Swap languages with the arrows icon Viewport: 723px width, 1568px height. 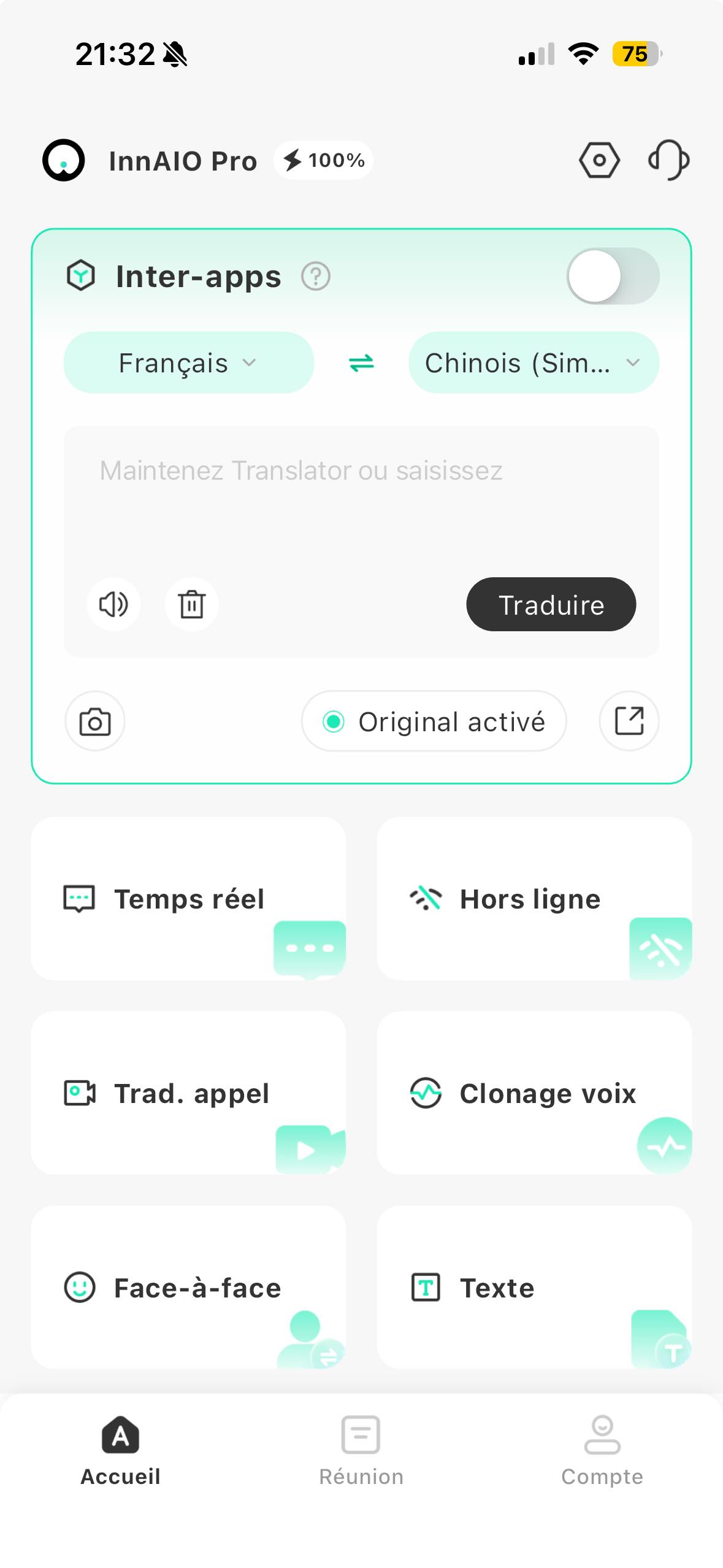point(361,363)
